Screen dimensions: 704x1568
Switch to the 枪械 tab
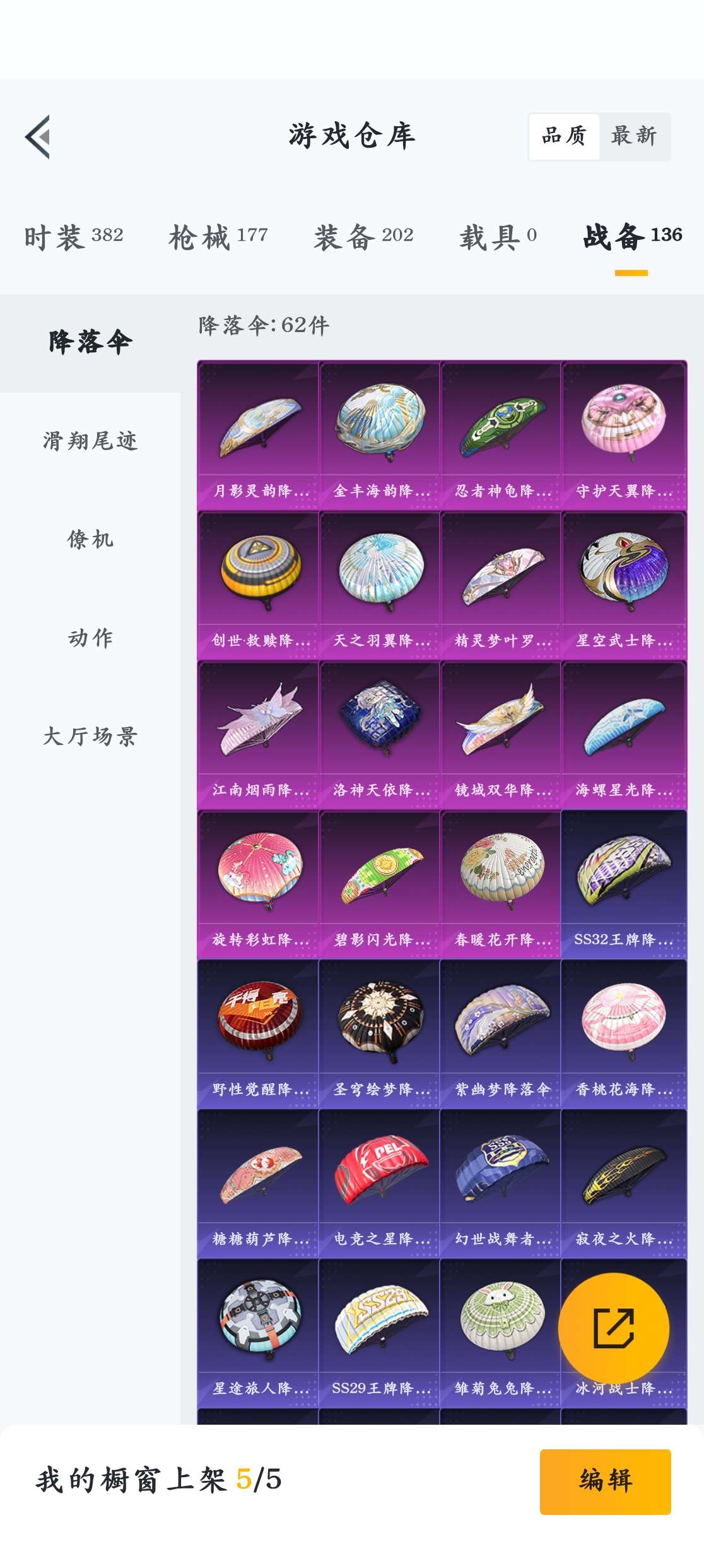click(x=218, y=237)
